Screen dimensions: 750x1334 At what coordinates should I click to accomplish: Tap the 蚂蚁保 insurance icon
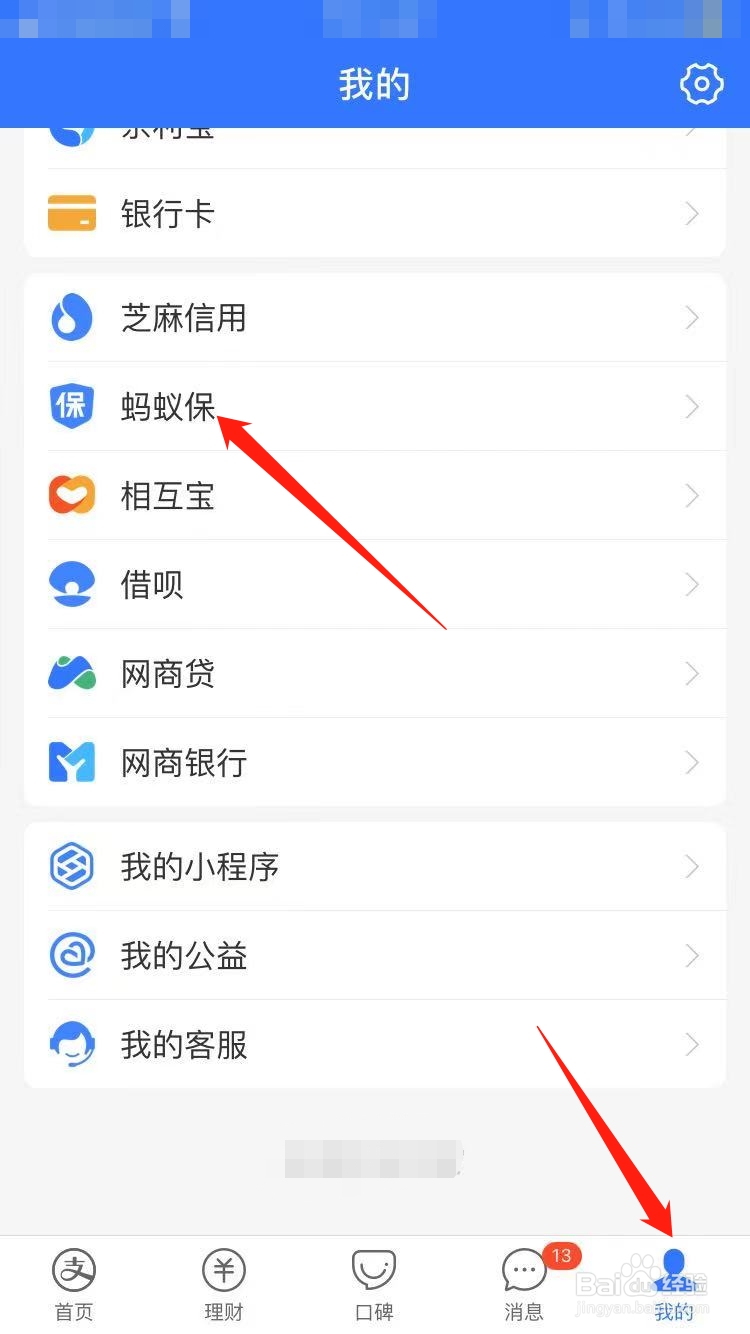[x=71, y=406]
